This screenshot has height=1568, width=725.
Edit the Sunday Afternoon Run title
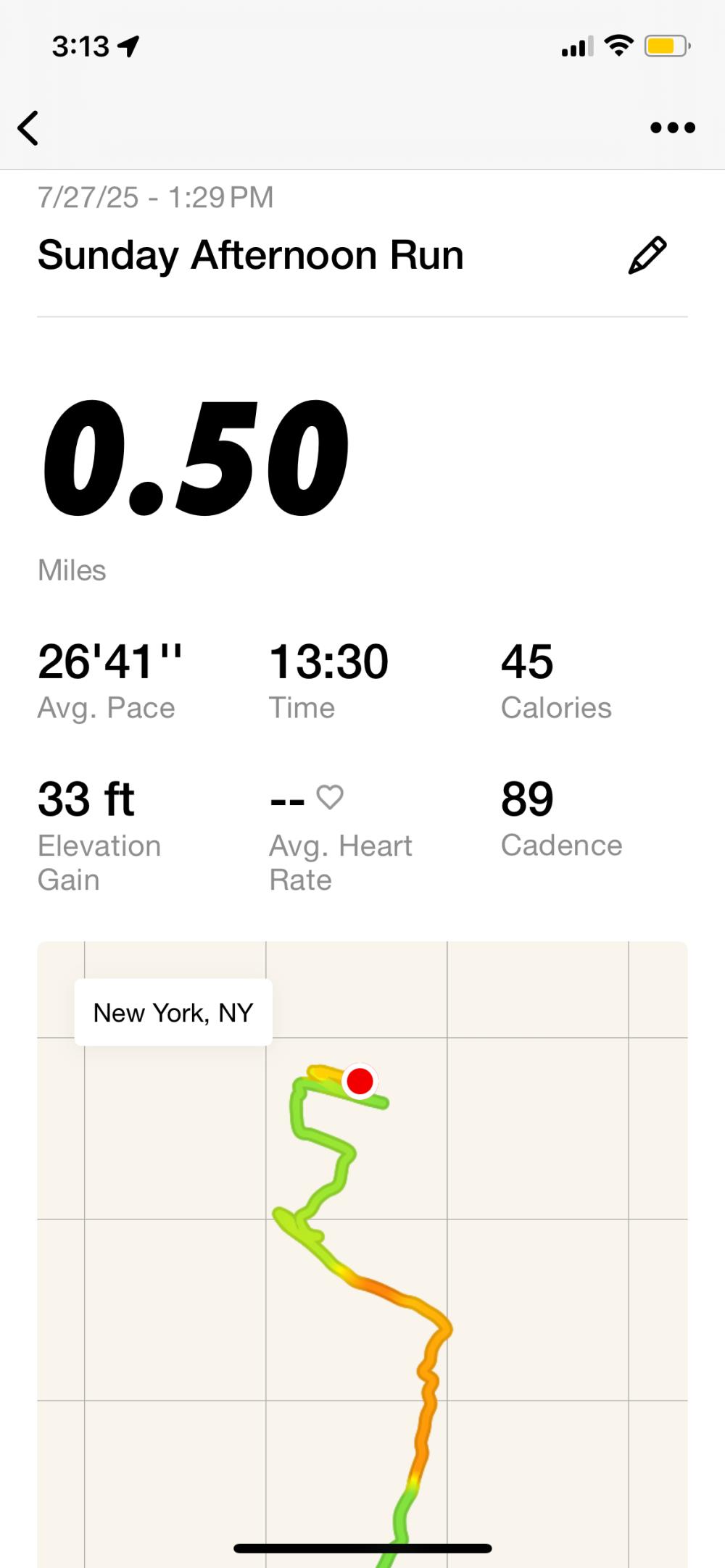(x=647, y=255)
